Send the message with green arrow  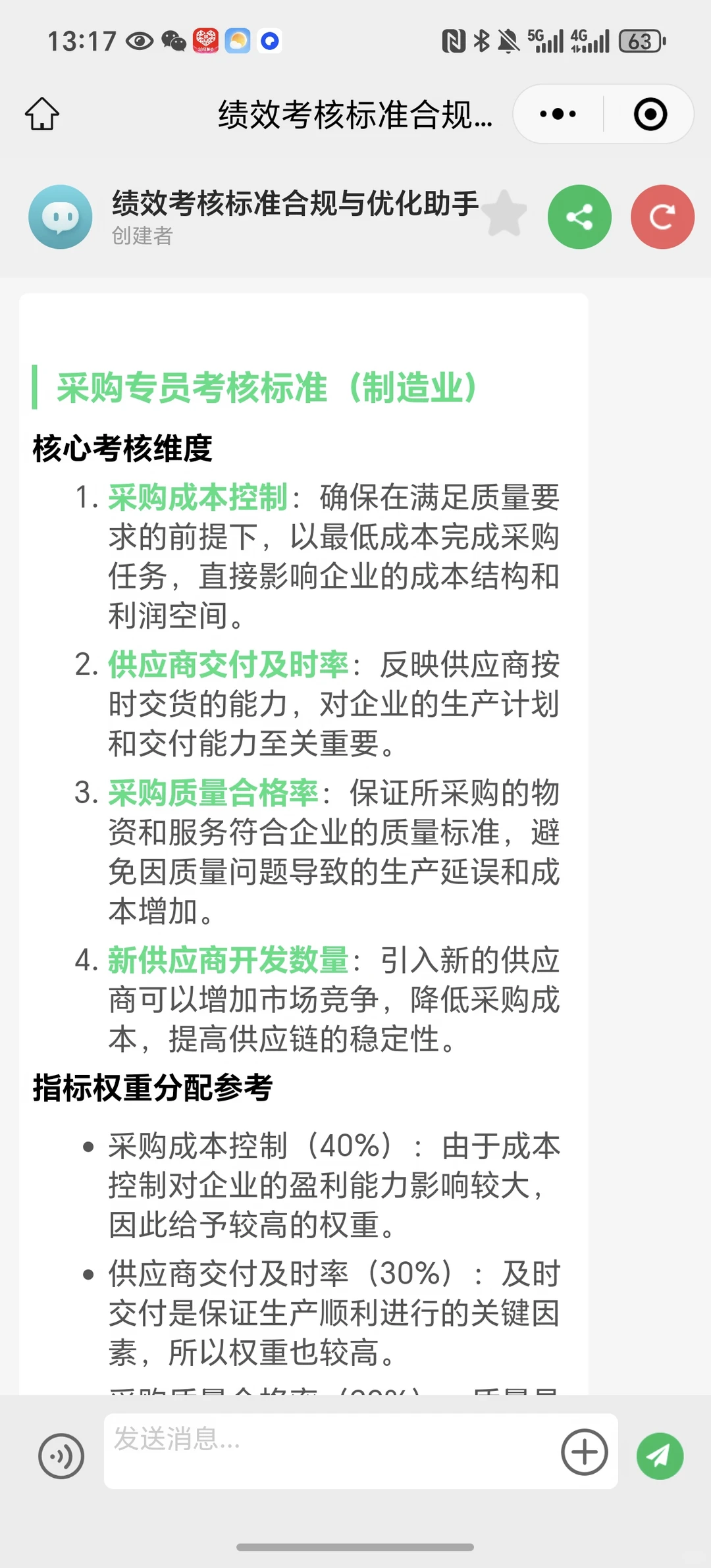click(660, 1455)
